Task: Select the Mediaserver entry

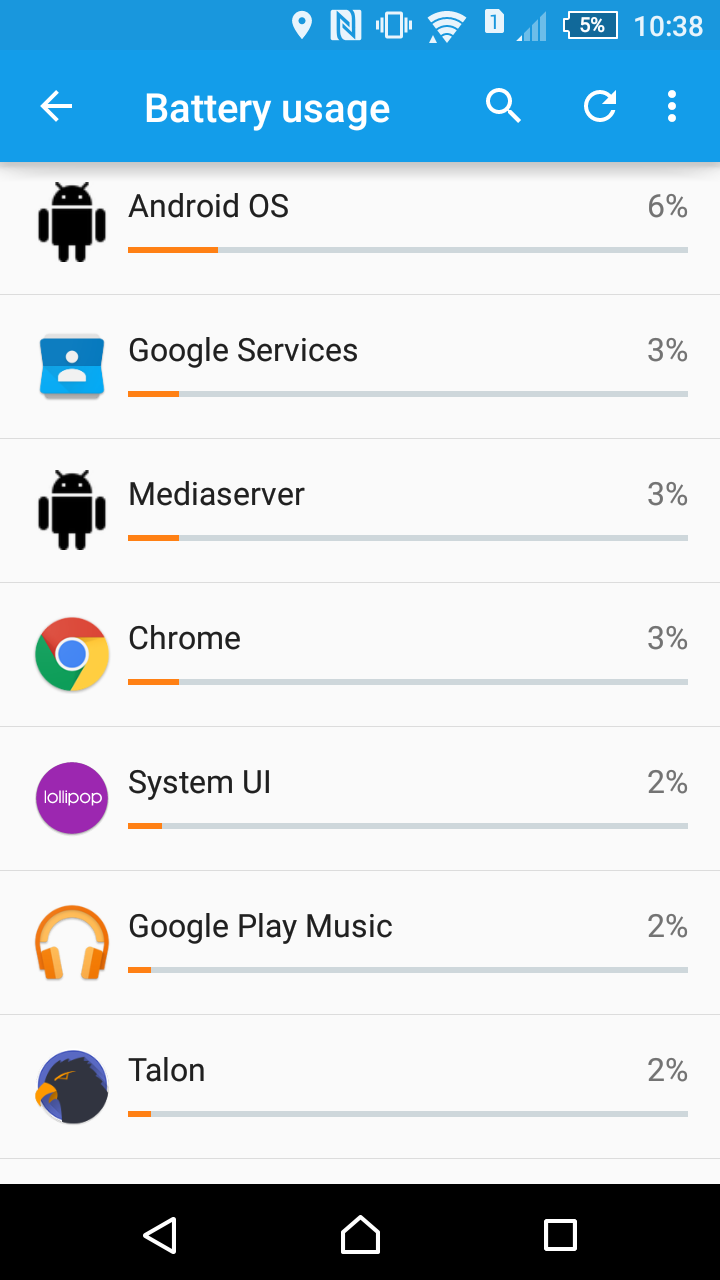Action: (360, 511)
